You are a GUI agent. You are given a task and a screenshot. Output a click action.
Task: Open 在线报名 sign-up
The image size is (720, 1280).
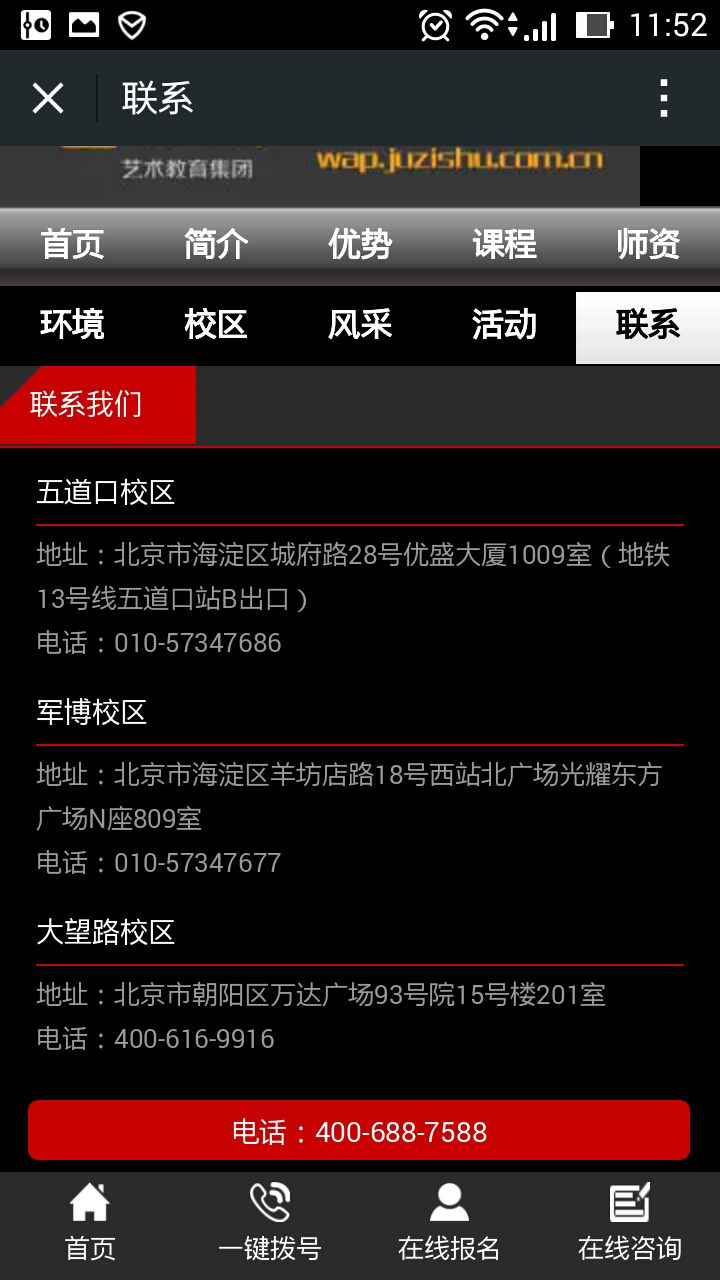click(449, 1223)
